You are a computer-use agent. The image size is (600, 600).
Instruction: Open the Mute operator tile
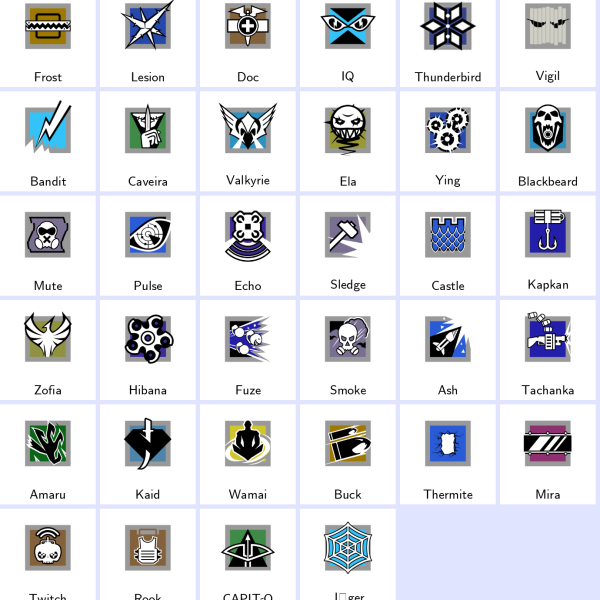click(x=48, y=245)
